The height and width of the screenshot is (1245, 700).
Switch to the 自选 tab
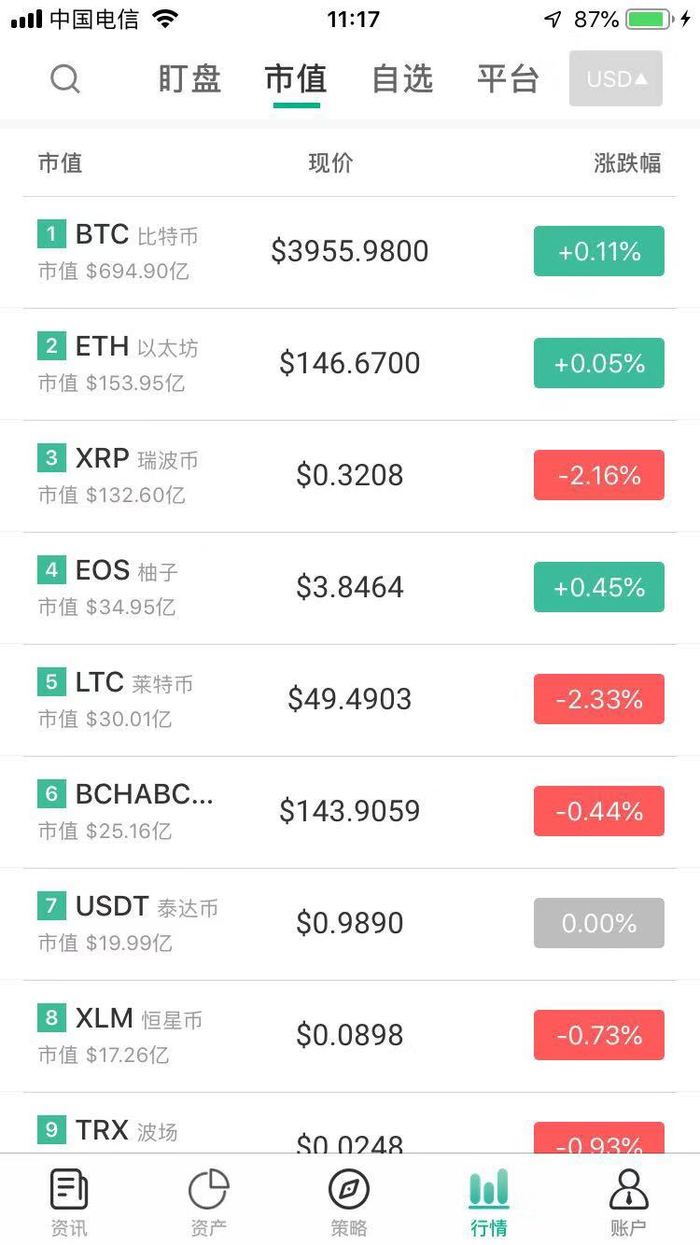click(402, 79)
